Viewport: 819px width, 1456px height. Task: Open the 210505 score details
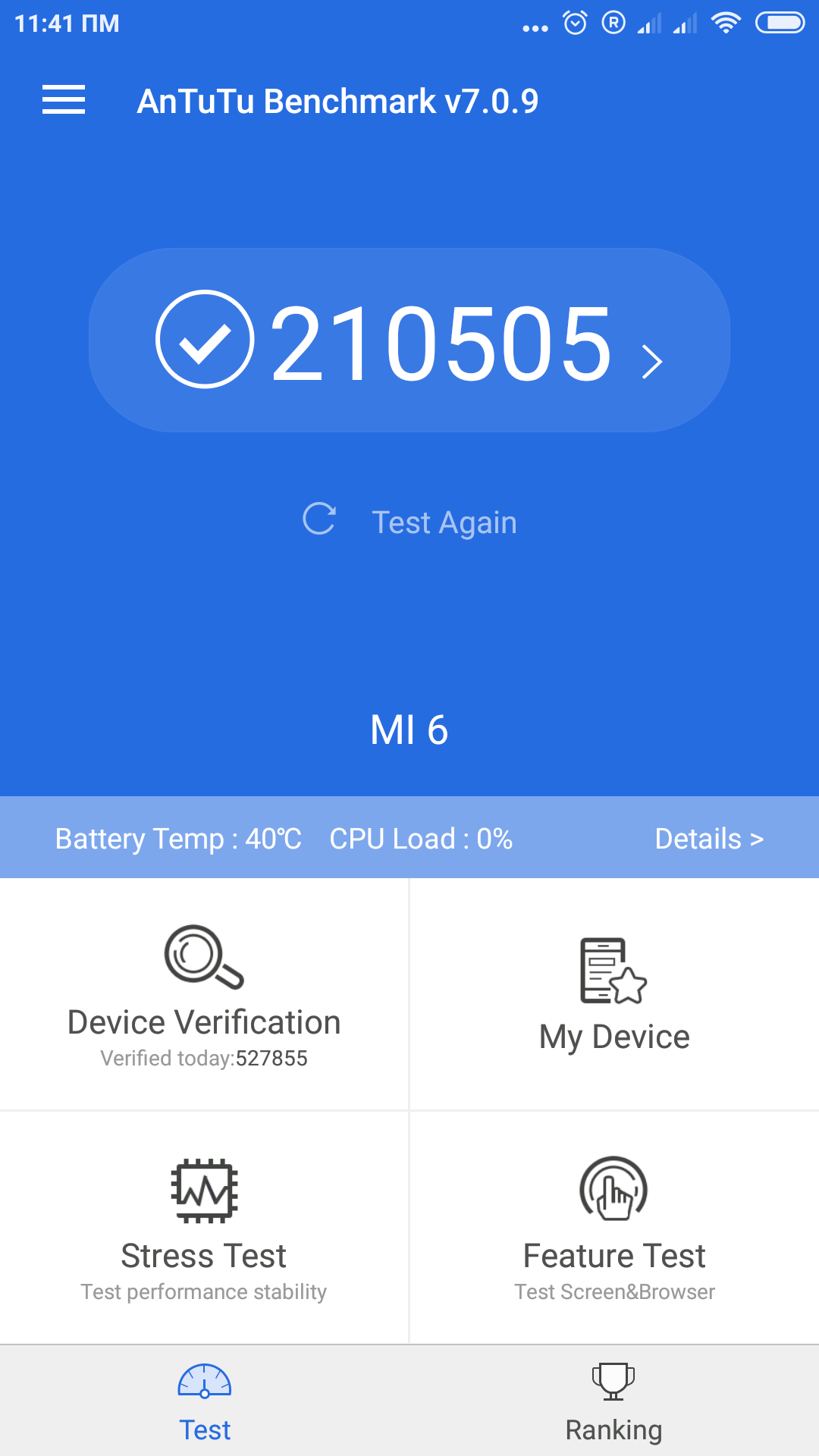click(x=409, y=340)
